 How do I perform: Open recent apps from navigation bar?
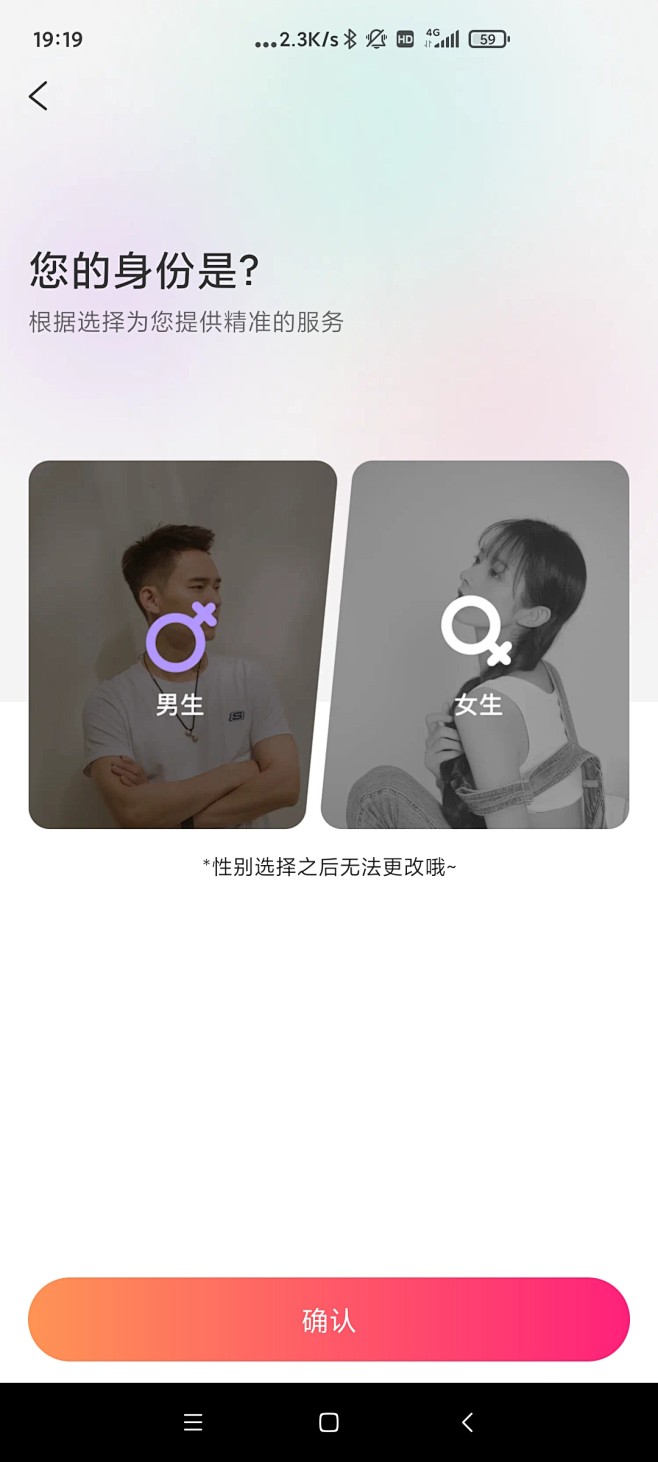193,1422
